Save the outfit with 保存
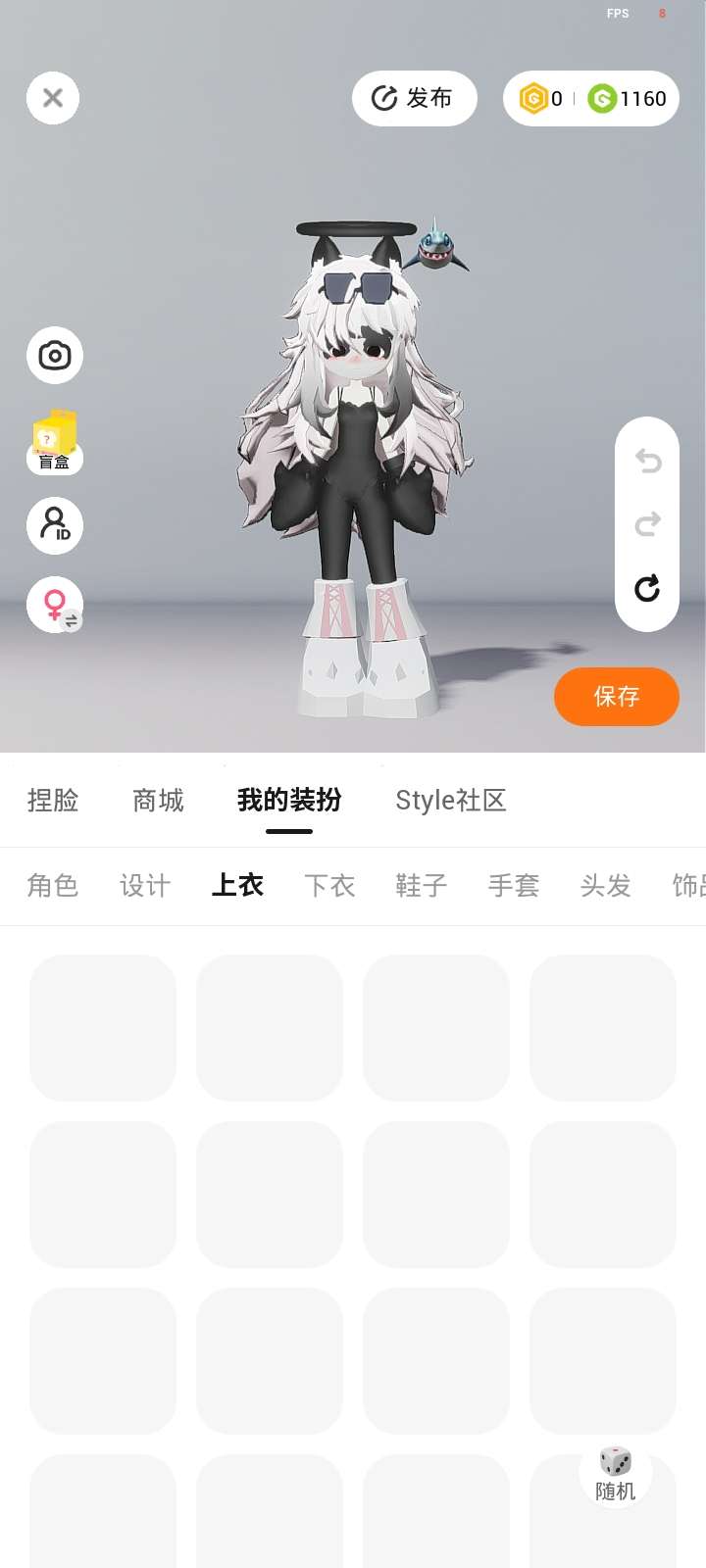 616,697
